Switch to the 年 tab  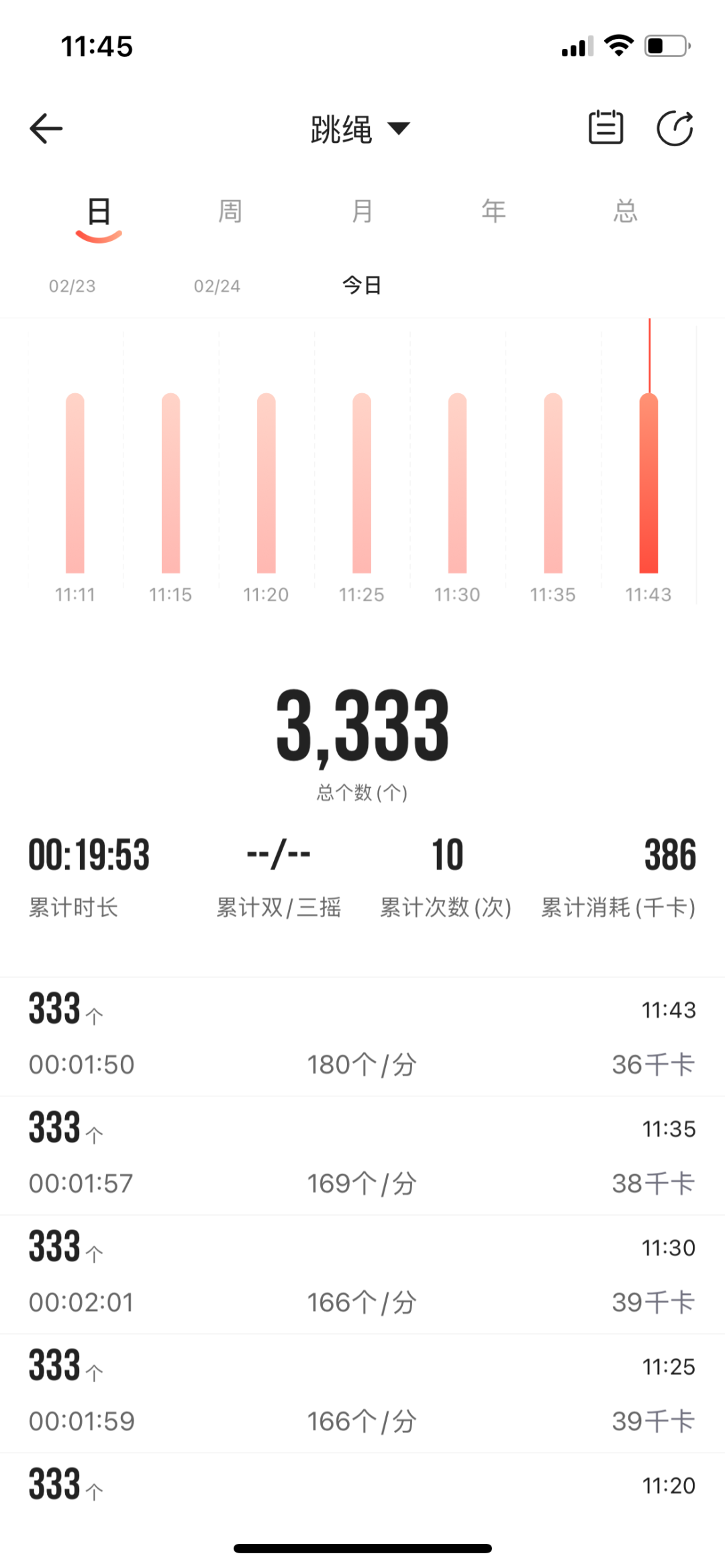pyautogui.click(x=493, y=211)
